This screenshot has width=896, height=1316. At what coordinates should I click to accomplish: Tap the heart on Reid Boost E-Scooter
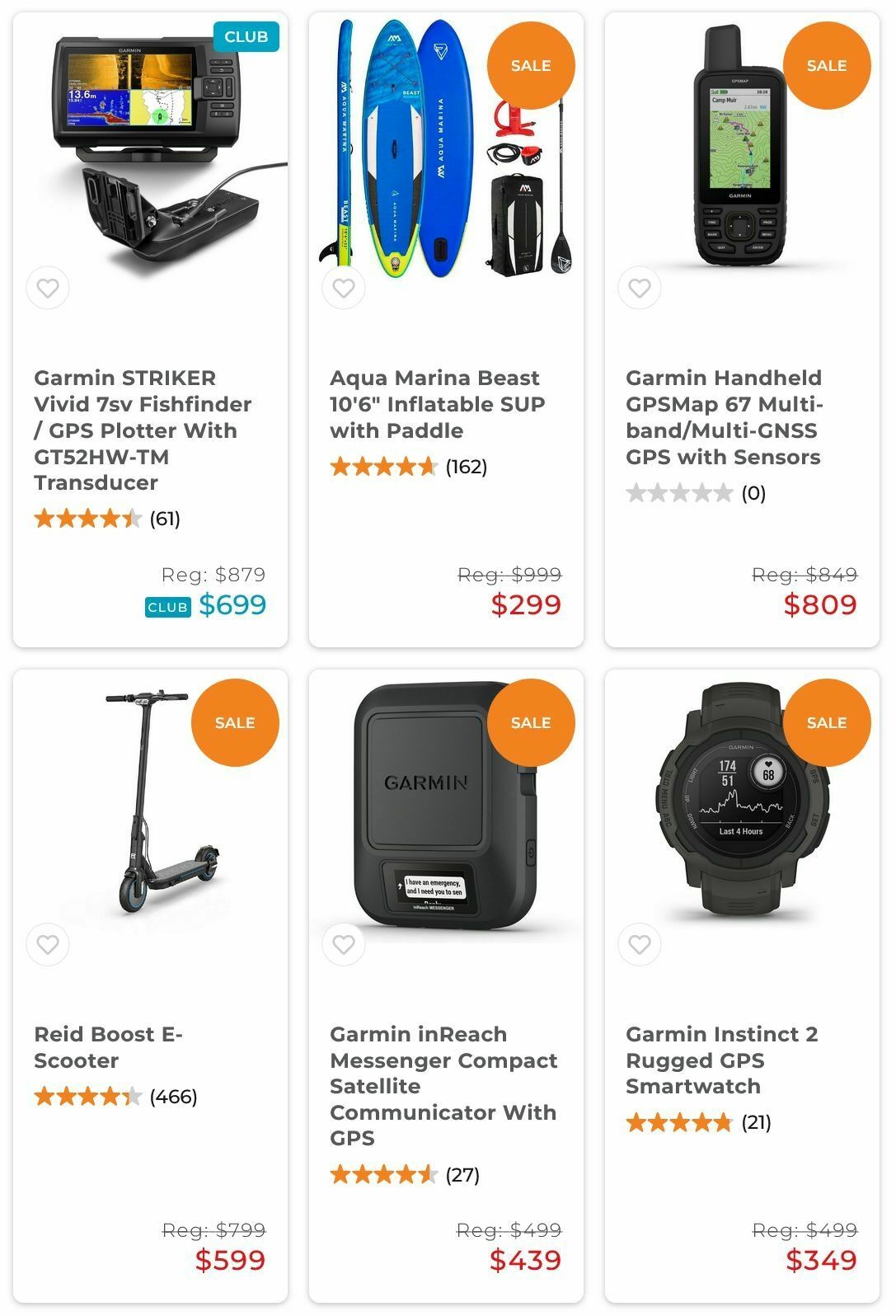tap(48, 944)
